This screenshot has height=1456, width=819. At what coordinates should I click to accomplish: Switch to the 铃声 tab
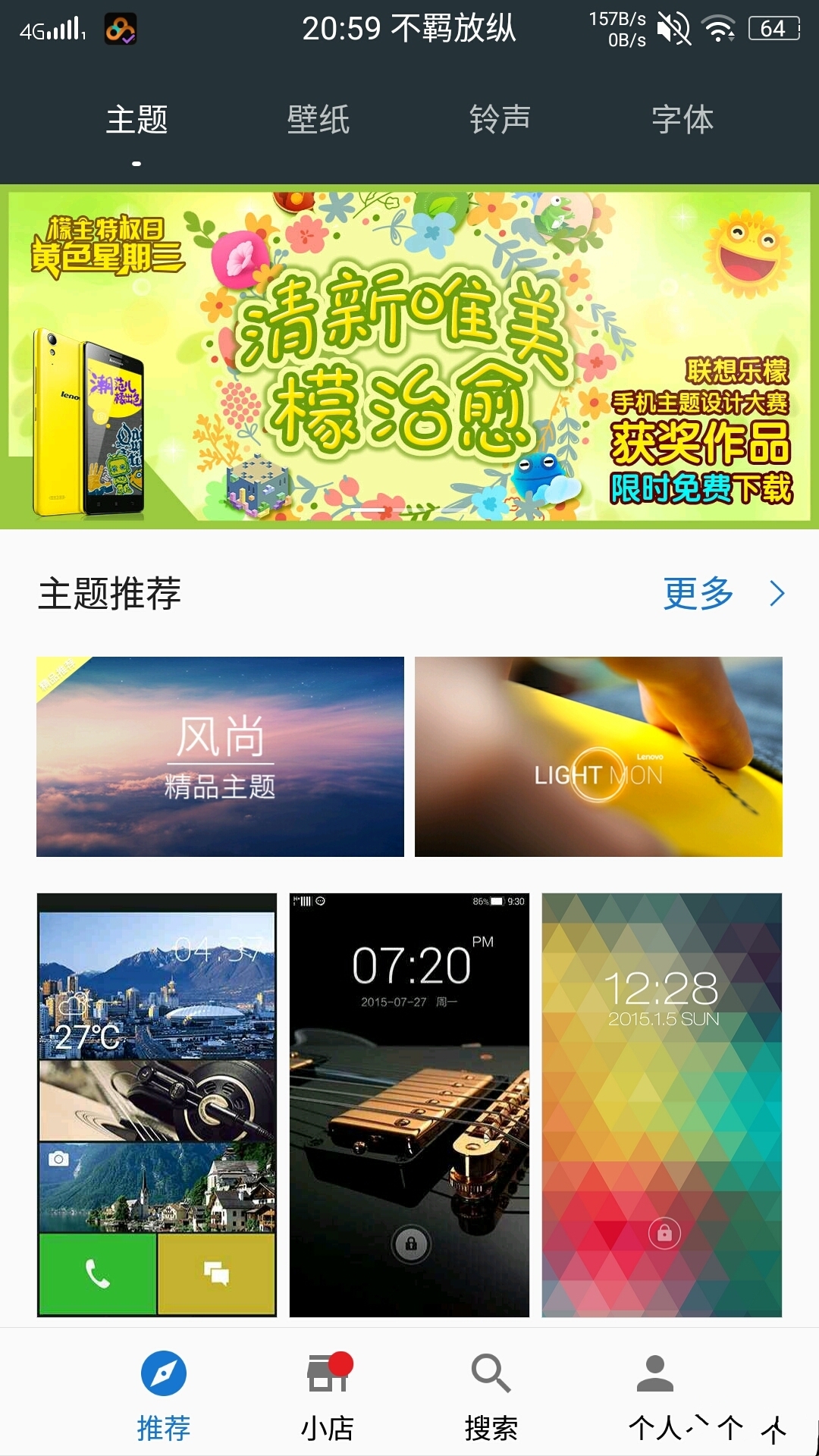click(500, 120)
